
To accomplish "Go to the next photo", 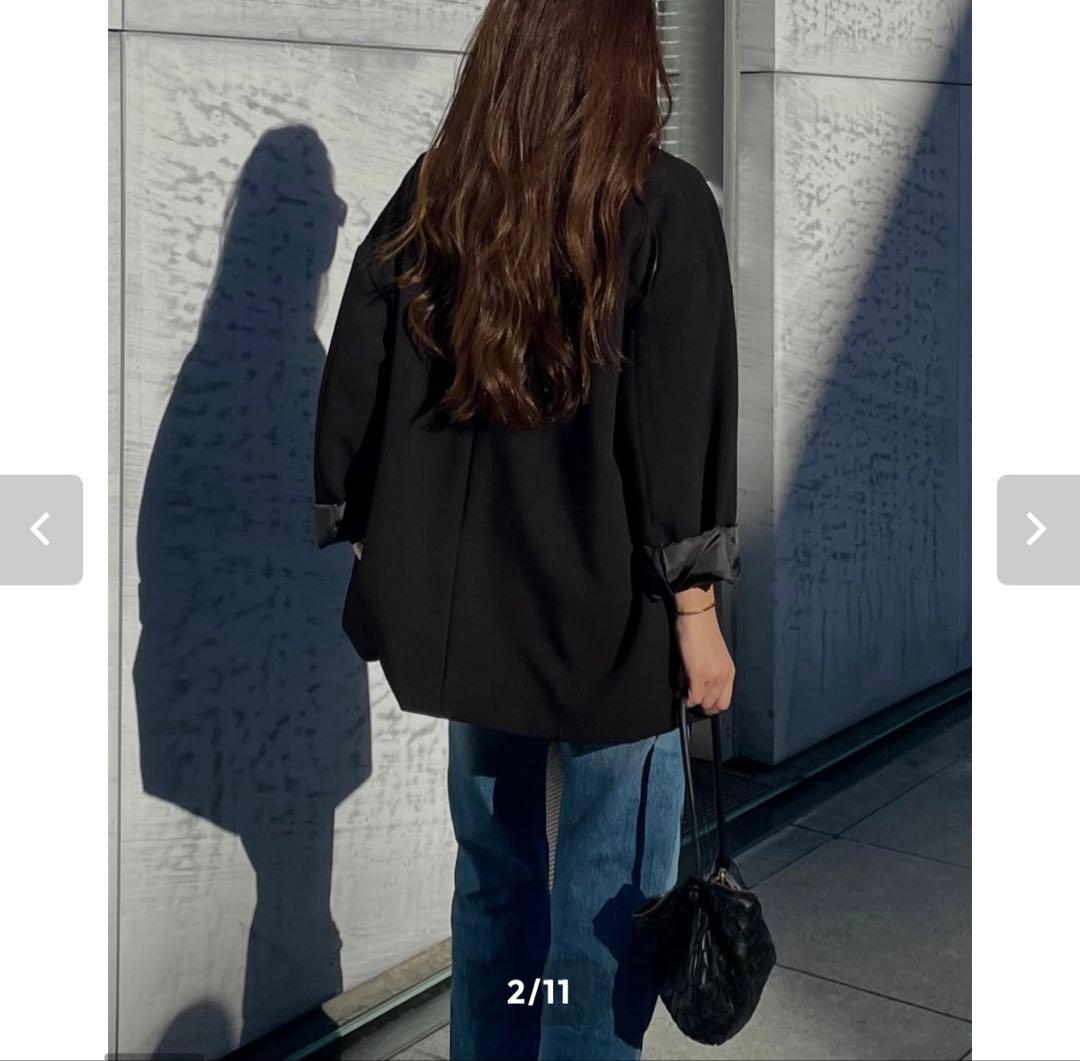I will tap(1037, 529).
